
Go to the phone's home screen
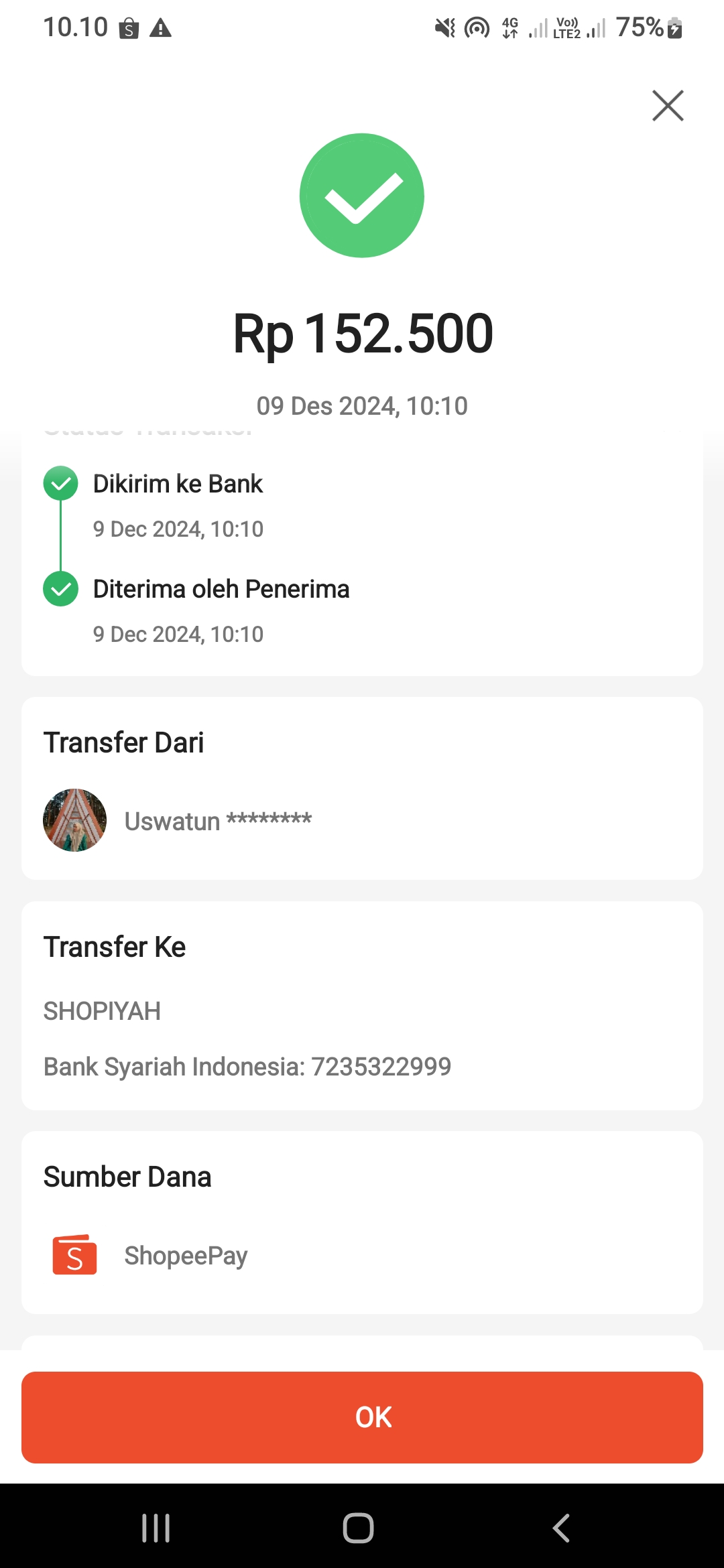tap(359, 1528)
